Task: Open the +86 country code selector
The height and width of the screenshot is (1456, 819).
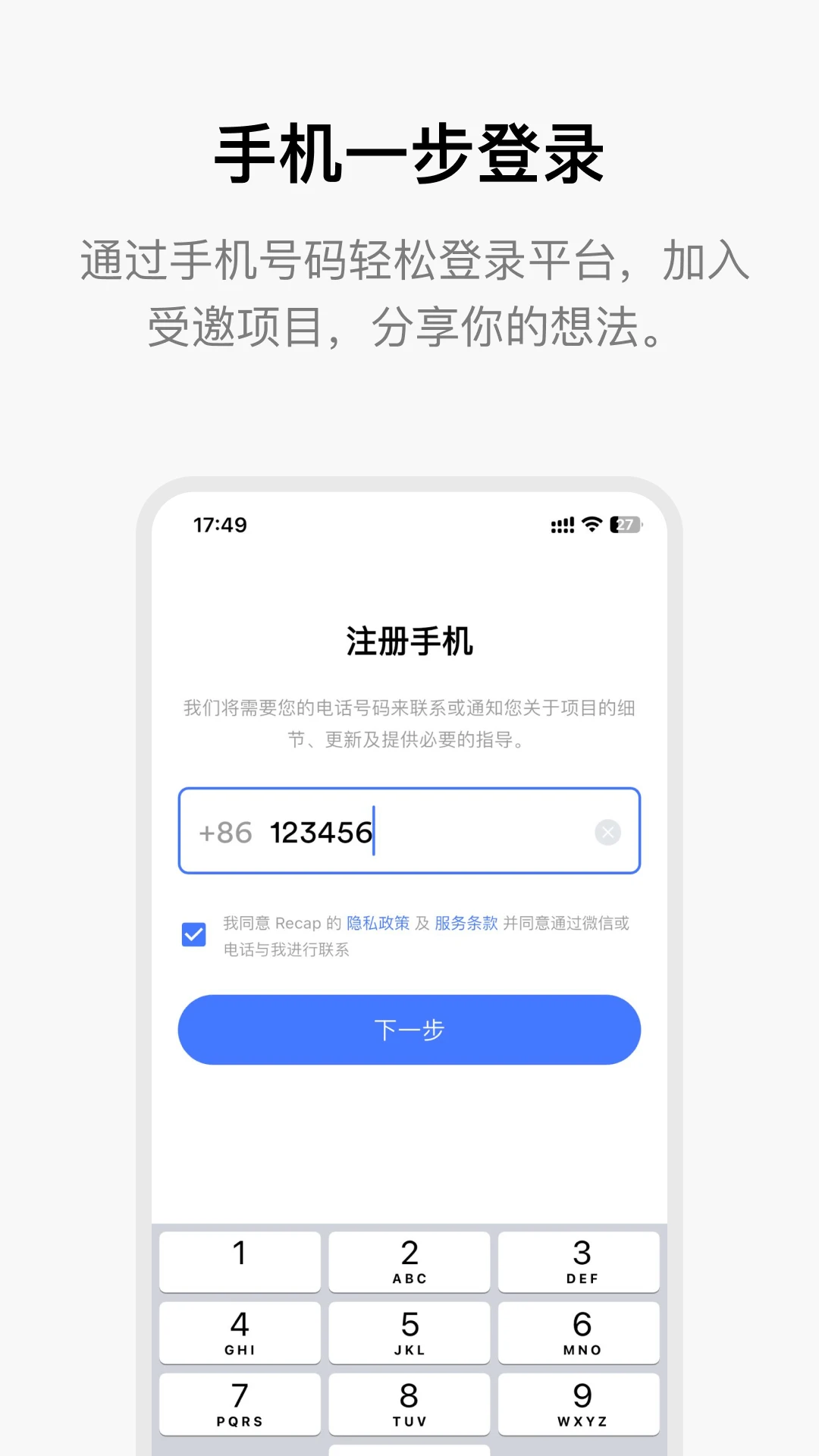Action: pos(224,832)
